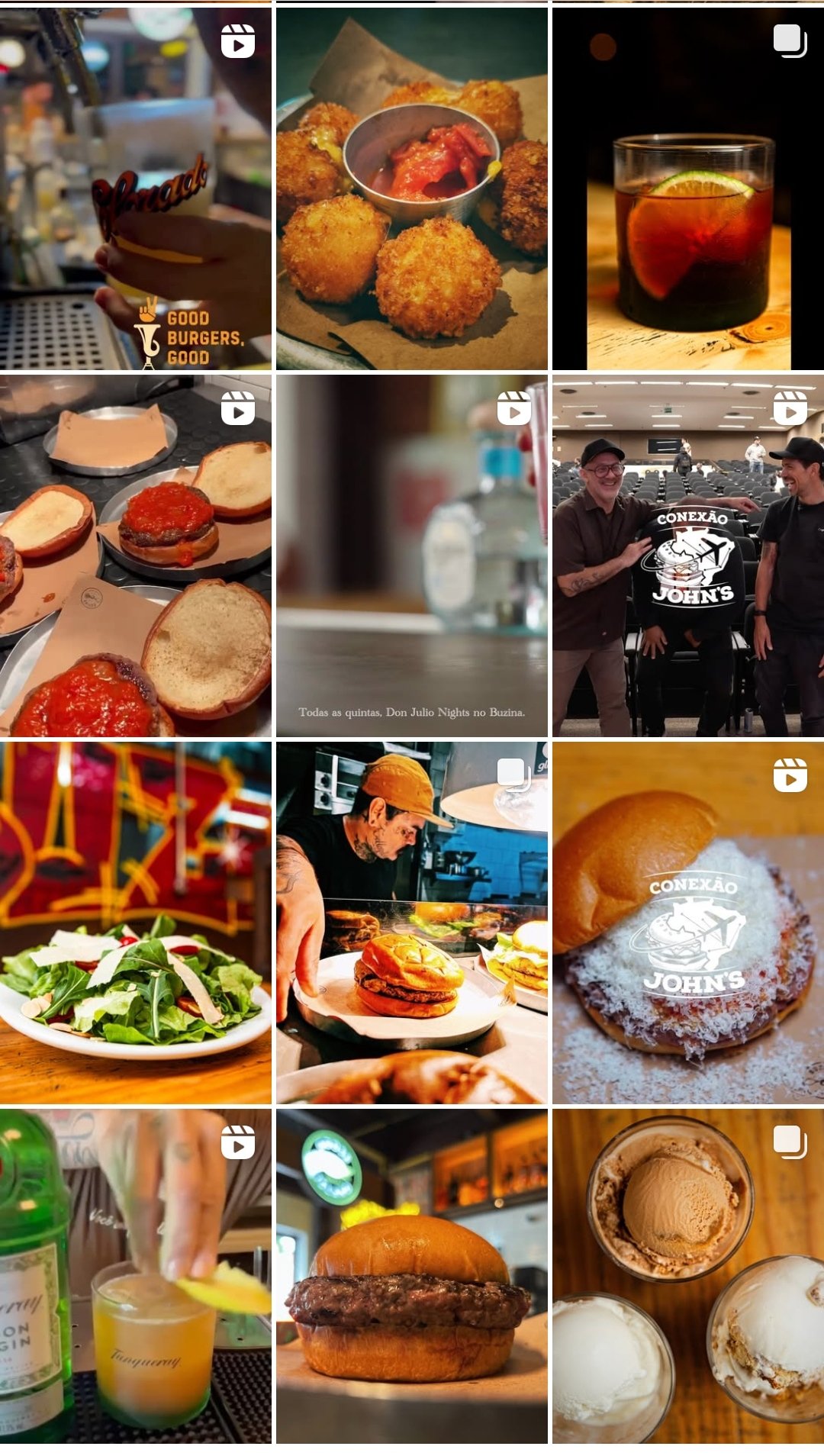Open the Don Julio Nights no Buzina reel
Viewport: 824px width, 1456px height.
(412, 556)
